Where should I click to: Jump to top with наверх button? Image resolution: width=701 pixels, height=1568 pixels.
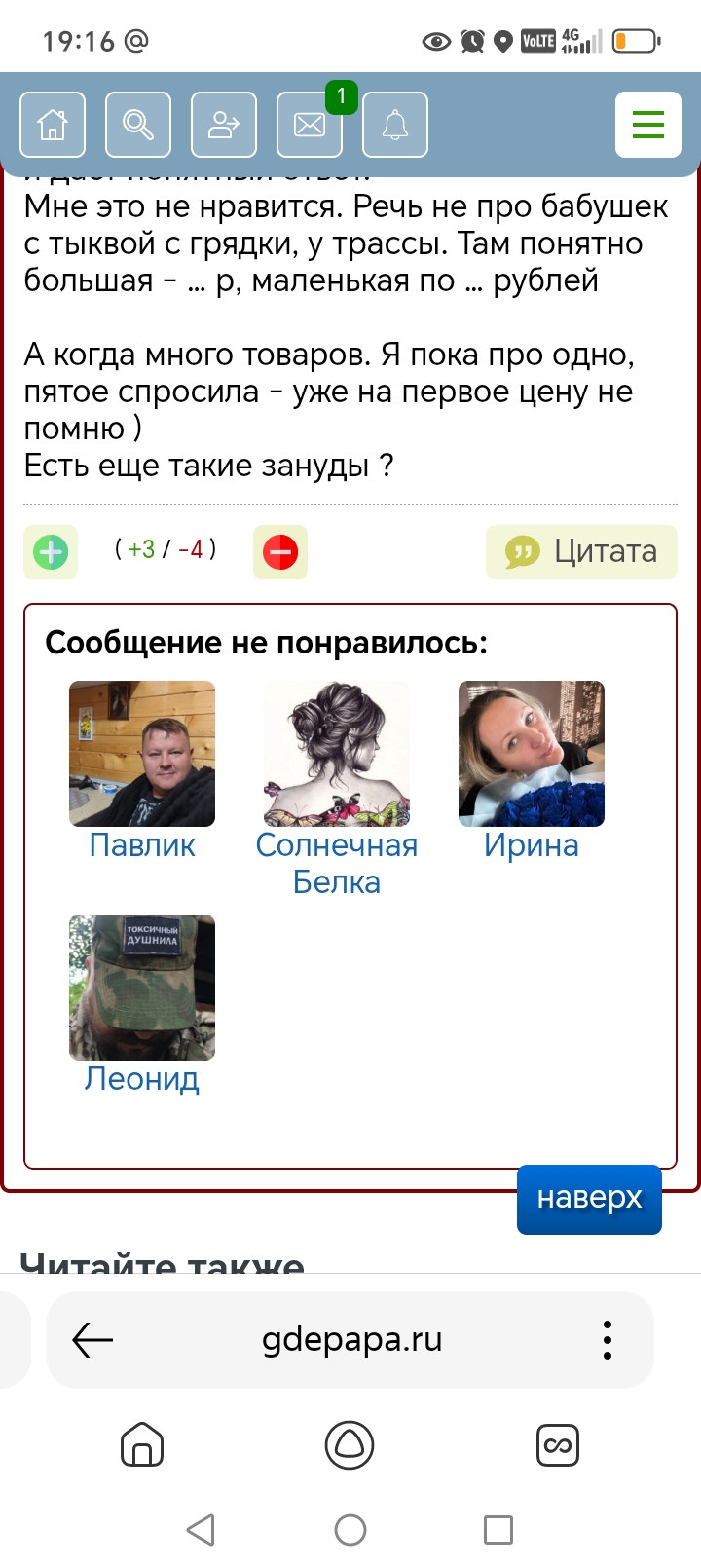589,1198
